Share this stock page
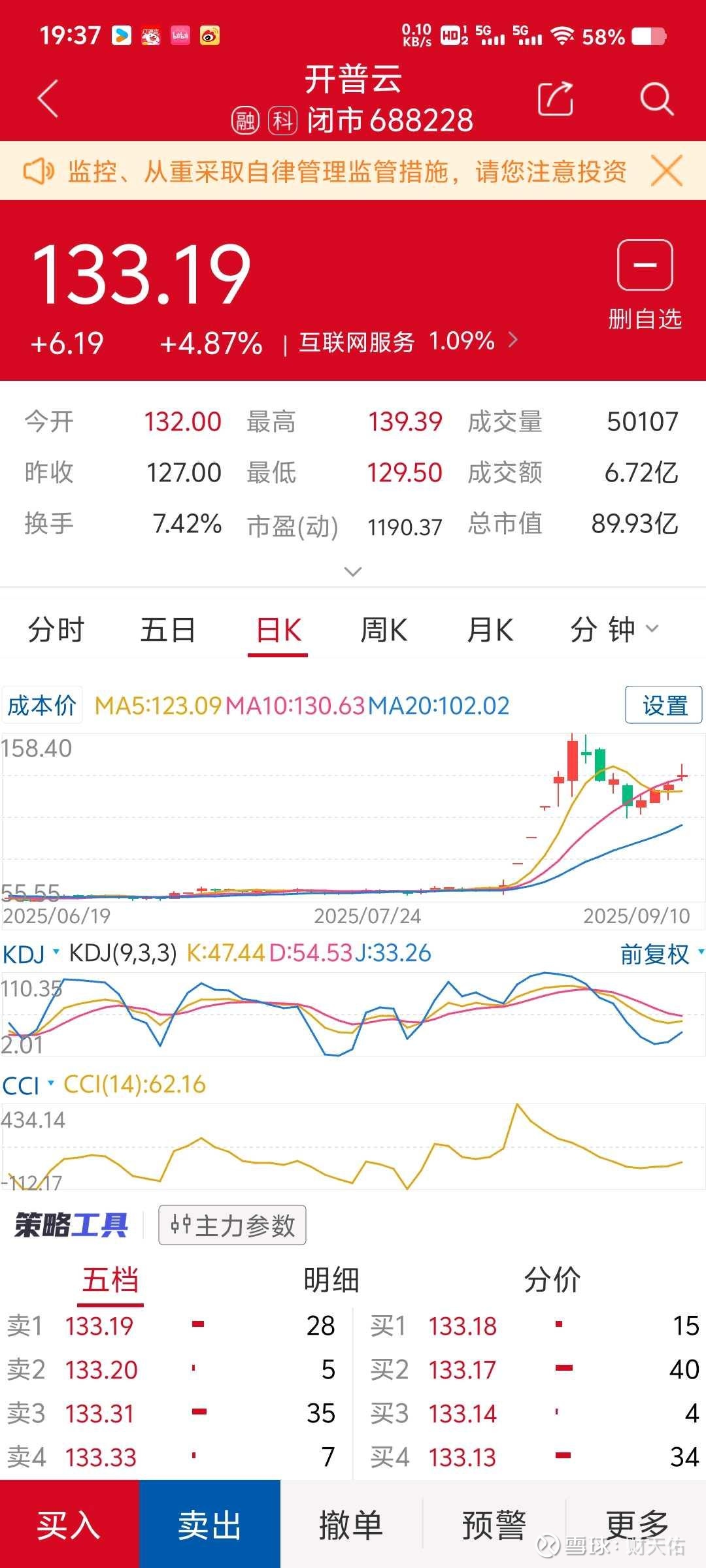The width and height of the screenshot is (706, 1568). tap(555, 99)
